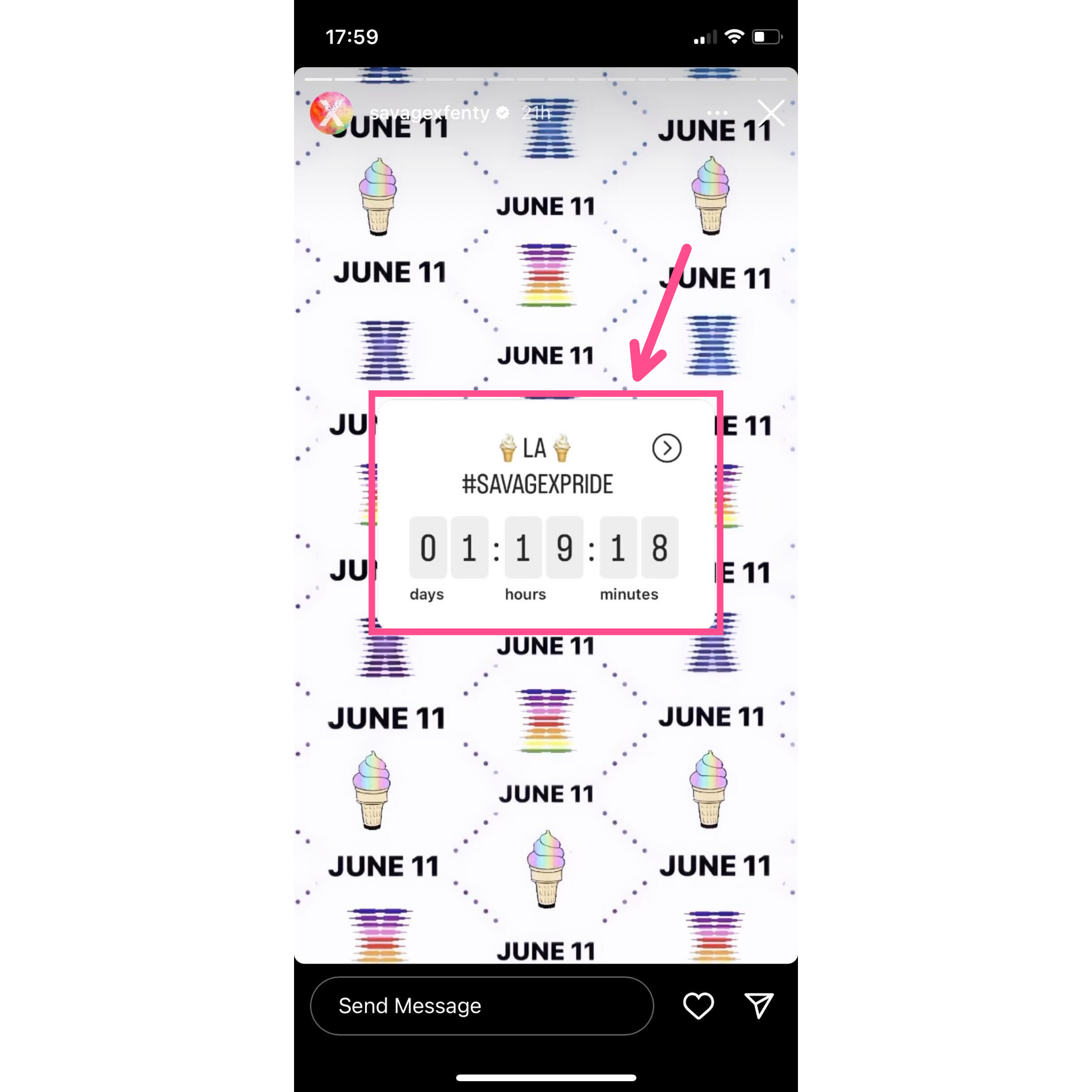Tap the arrow on the countdown sticker

pyautogui.click(x=667, y=448)
